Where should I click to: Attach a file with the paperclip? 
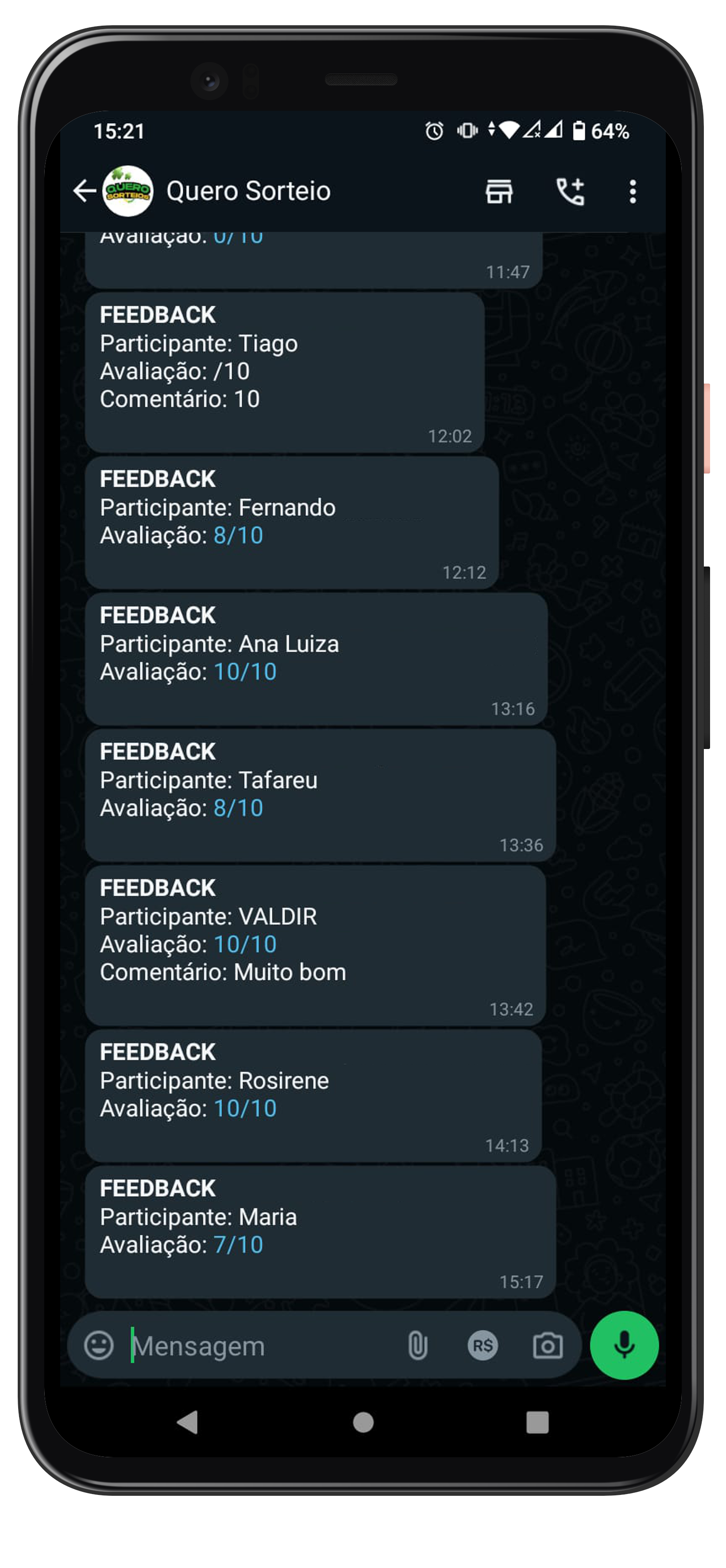coord(417,1346)
